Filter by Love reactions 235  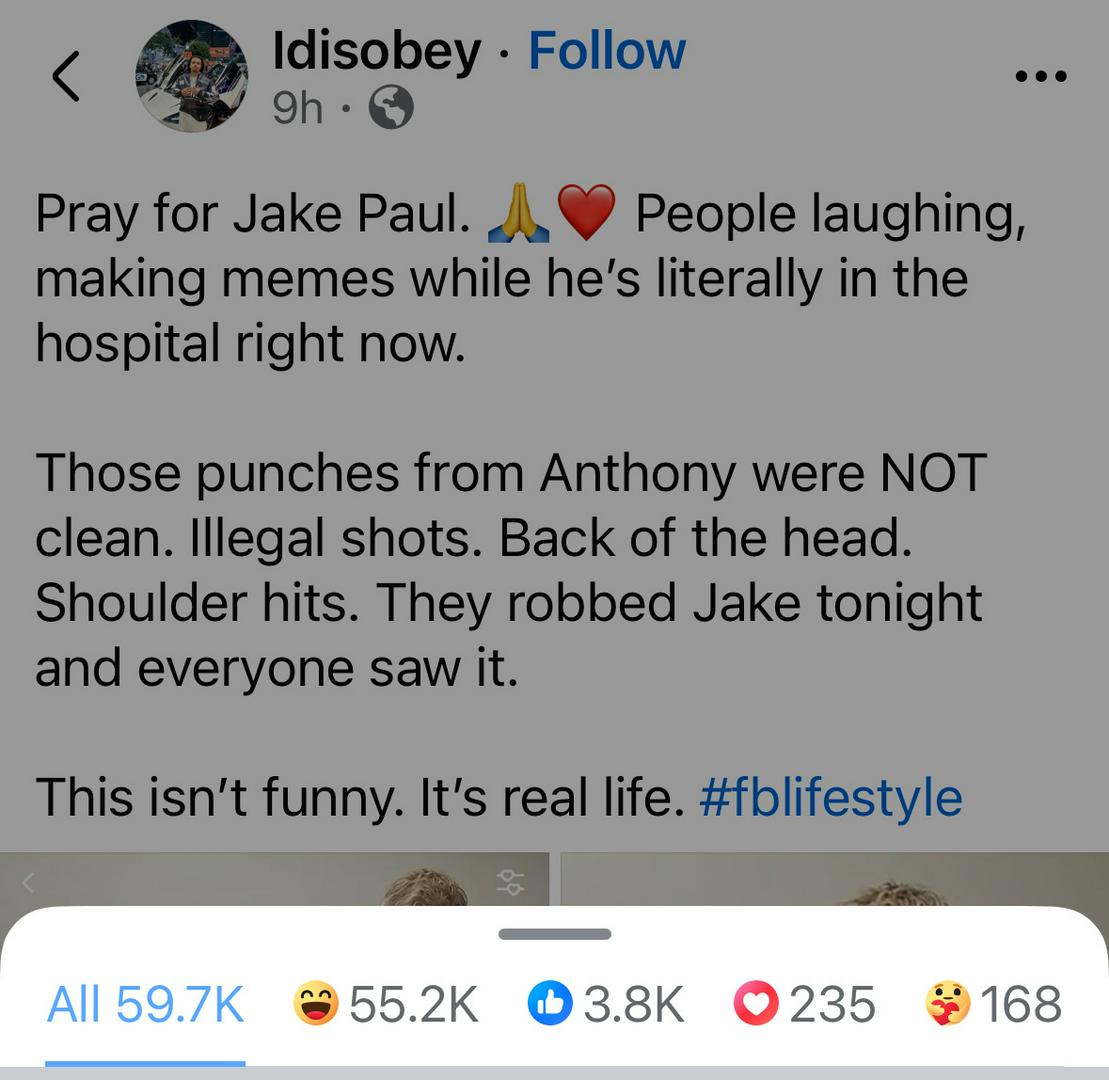804,1004
